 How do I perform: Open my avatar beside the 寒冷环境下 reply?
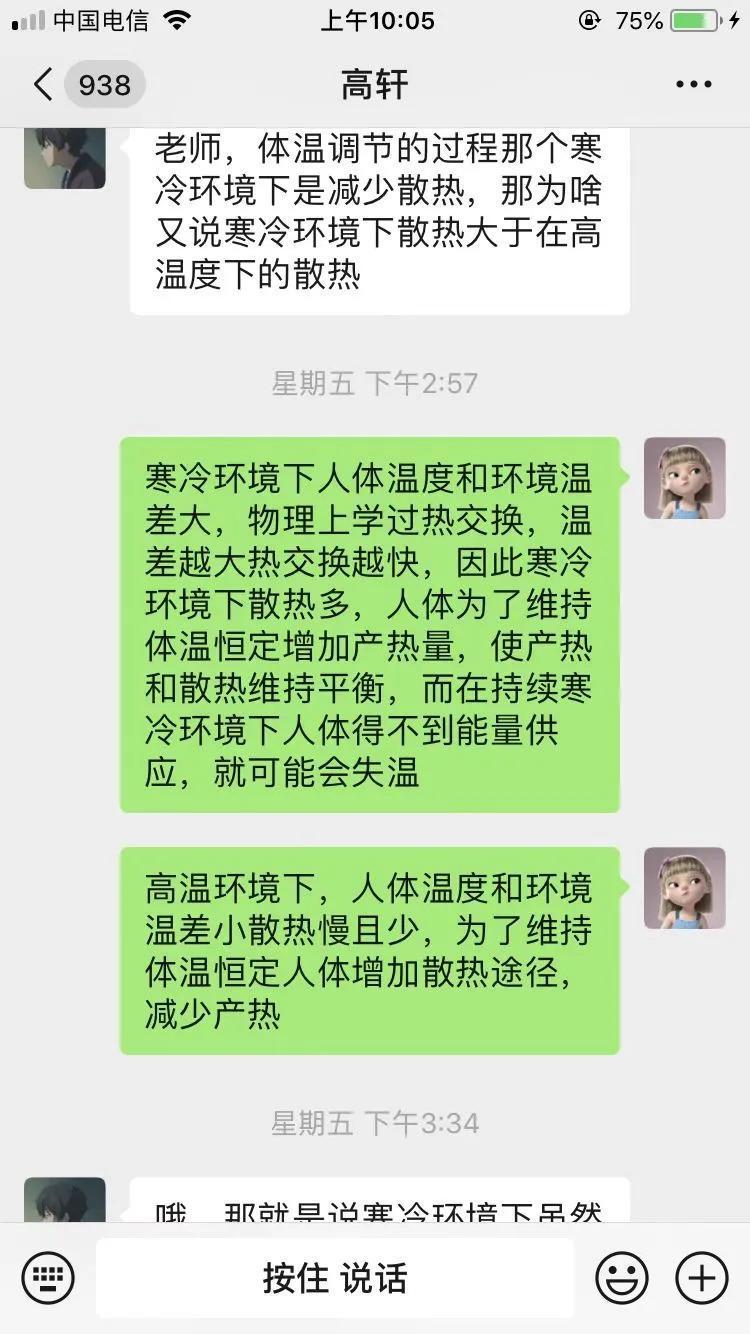pyautogui.click(x=684, y=478)
